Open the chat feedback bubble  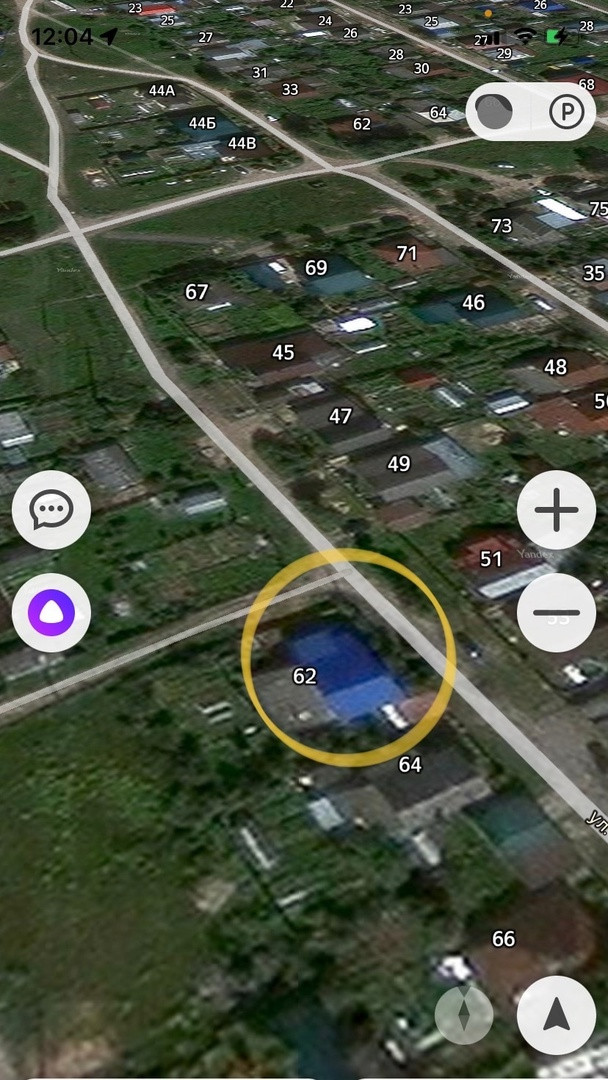pos(52,510)
